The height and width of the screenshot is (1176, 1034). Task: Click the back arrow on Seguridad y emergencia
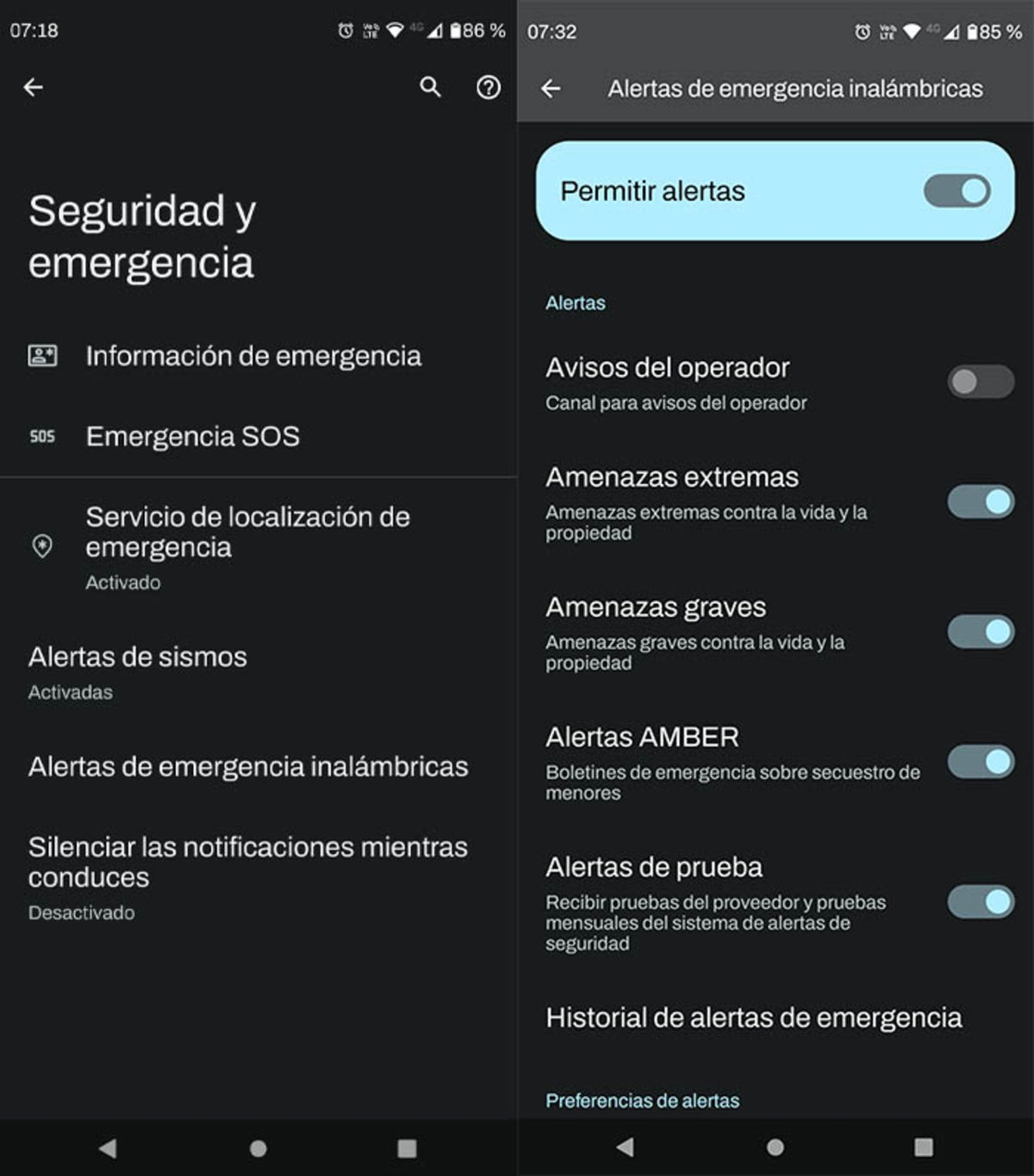click(x=33, y=87)
